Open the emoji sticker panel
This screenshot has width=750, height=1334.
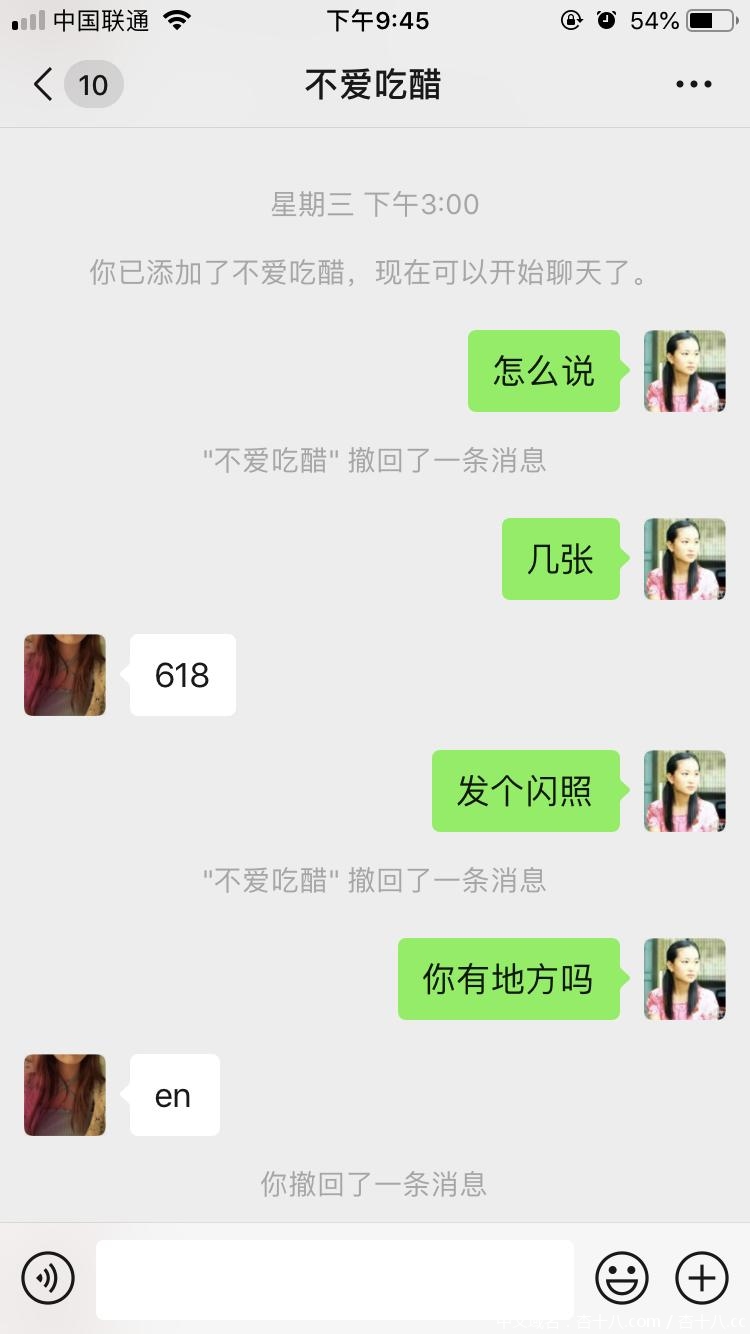pos(621,1278)
